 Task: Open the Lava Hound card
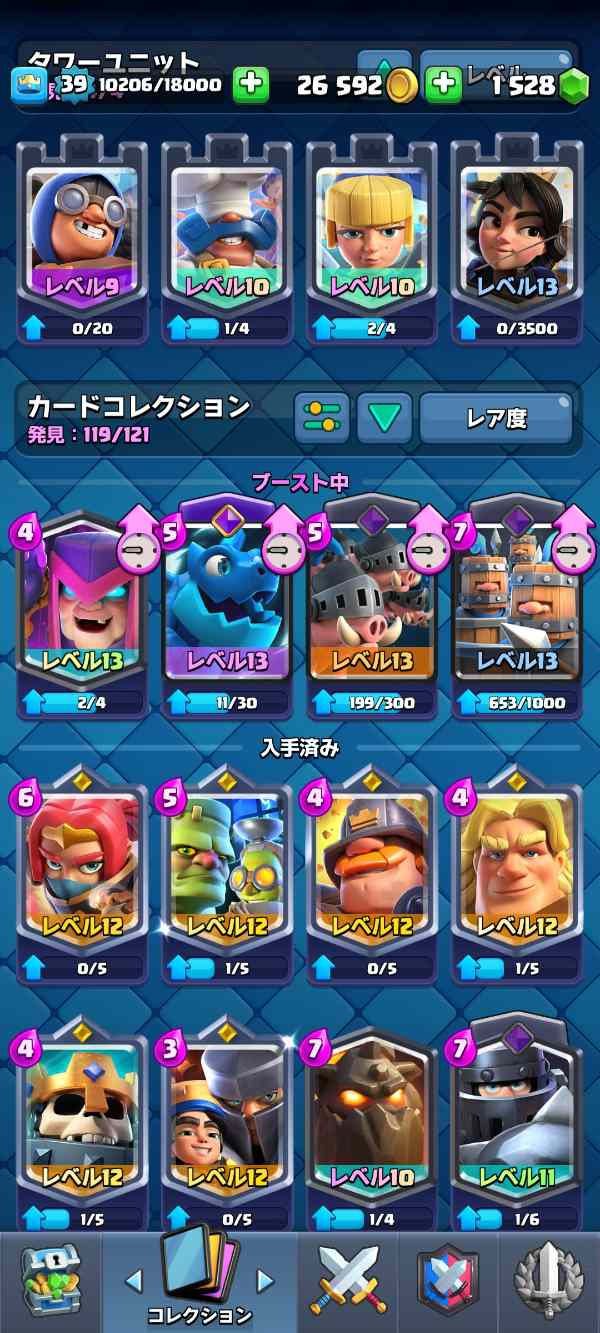[x=372, y=1120]
